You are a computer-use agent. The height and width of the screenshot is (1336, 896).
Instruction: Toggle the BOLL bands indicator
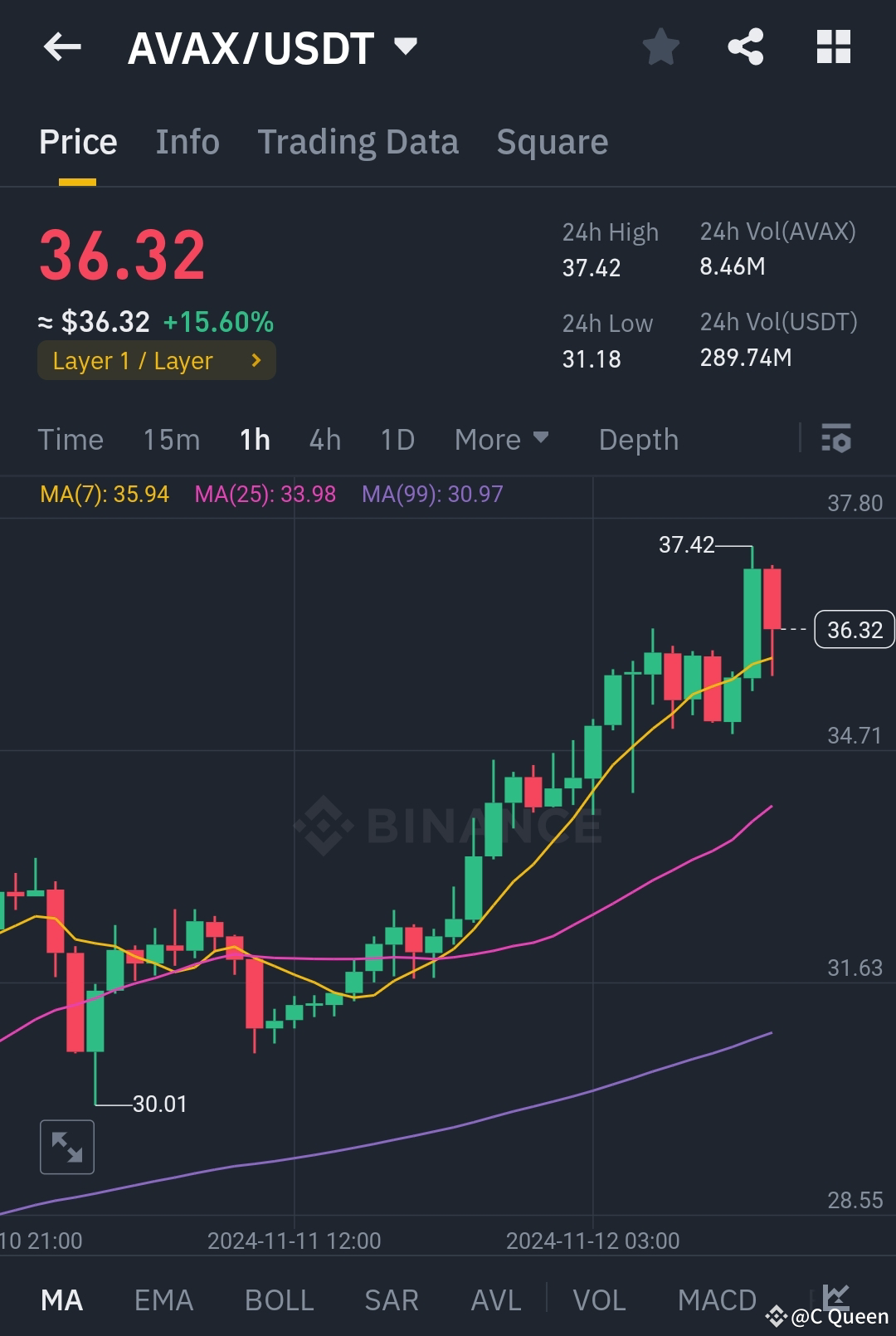pos(279,1300)
